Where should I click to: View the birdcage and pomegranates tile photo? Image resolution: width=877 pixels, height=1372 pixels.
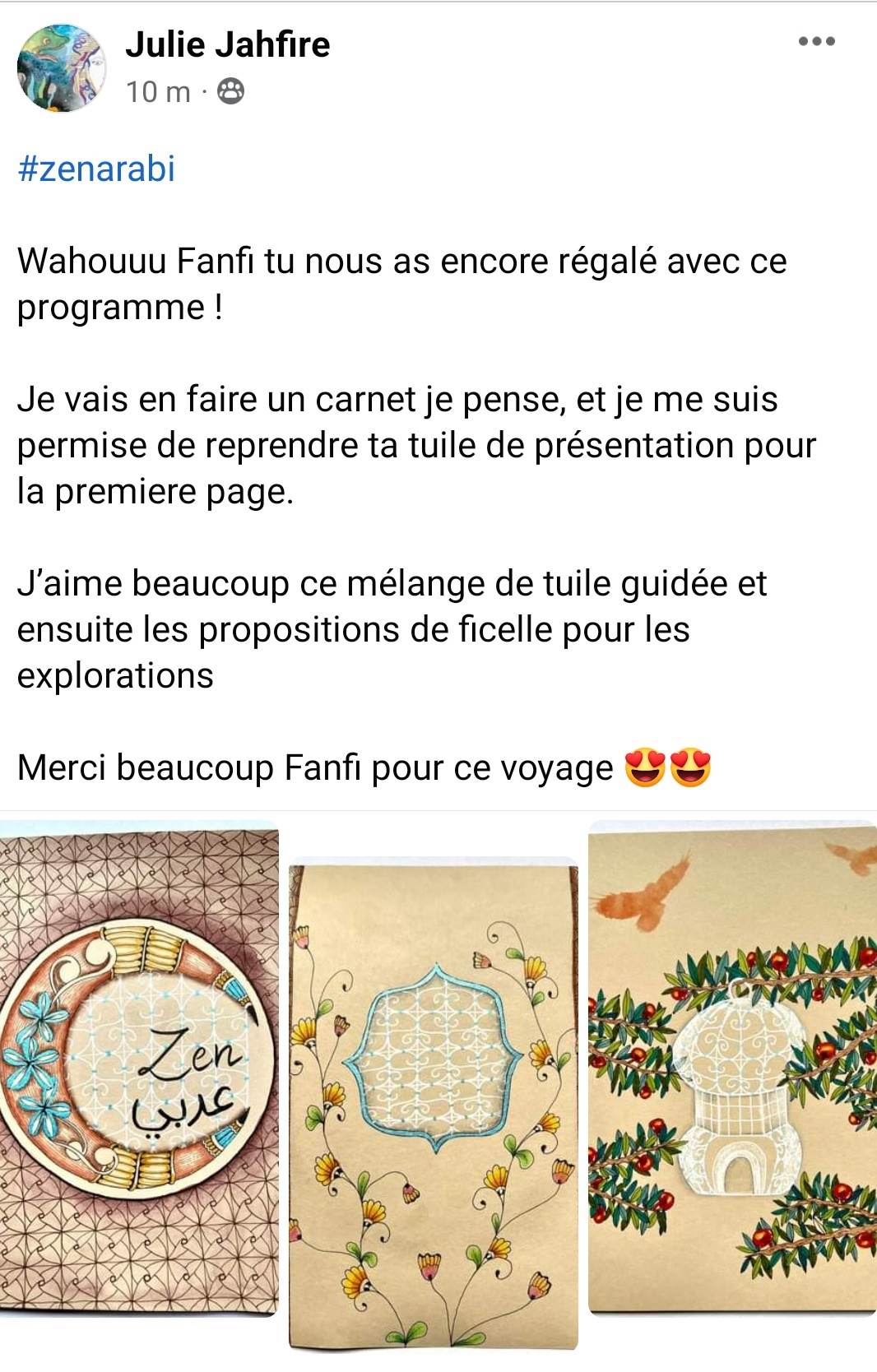tap(732, 1069)
